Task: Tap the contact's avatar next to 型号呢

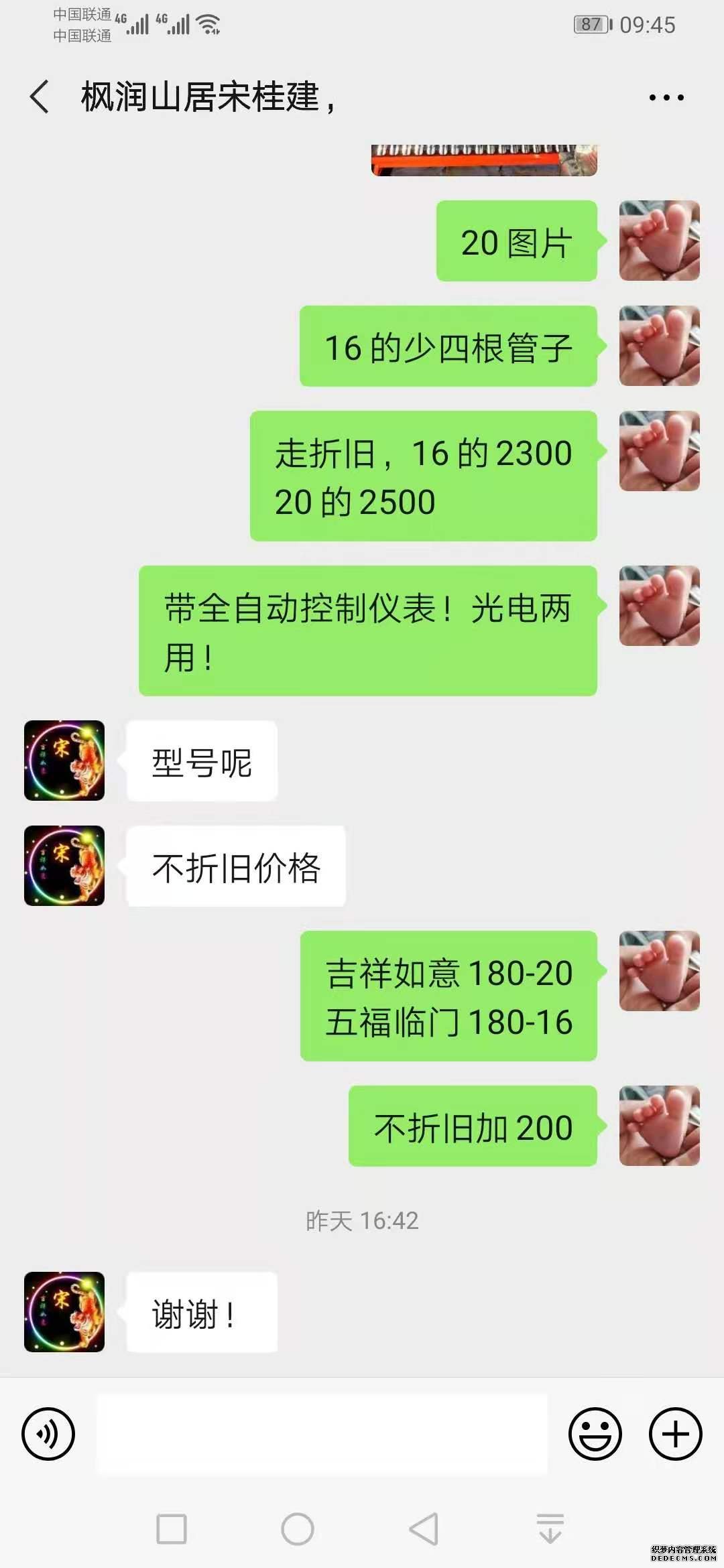Action: tap(64, 761)
